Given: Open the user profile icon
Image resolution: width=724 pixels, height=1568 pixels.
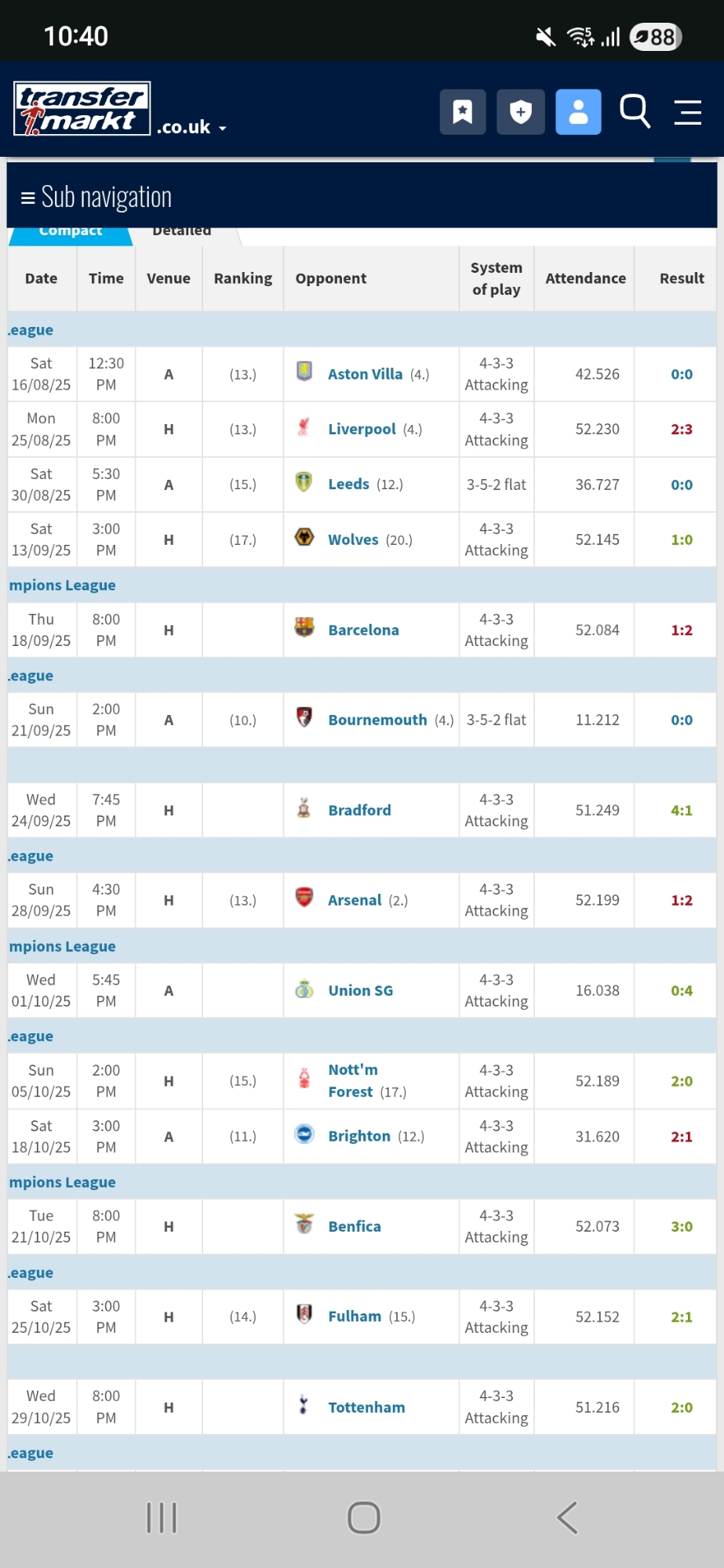Looking at the screenshot, I should 578,112.
